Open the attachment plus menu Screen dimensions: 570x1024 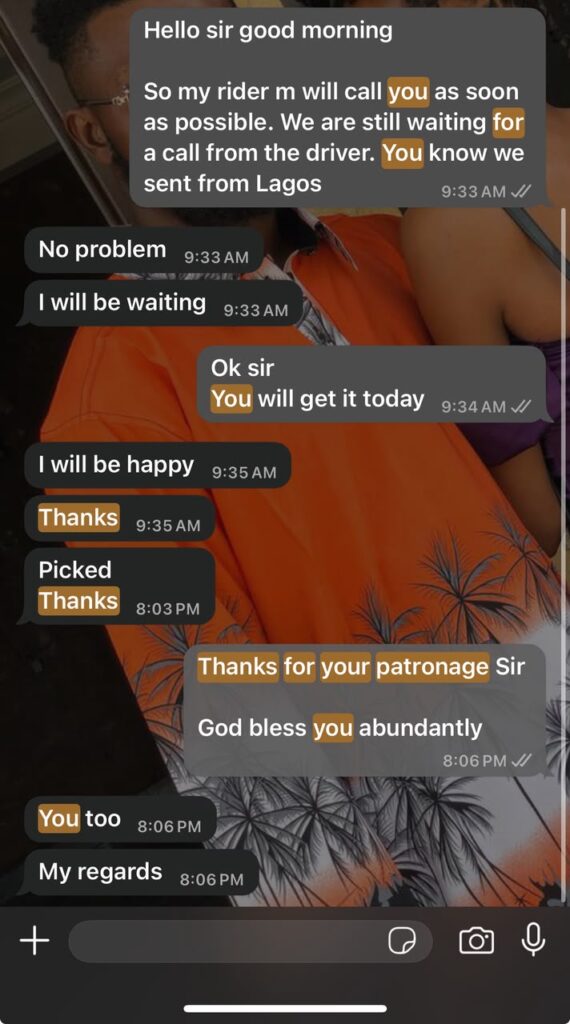(35, 941)
